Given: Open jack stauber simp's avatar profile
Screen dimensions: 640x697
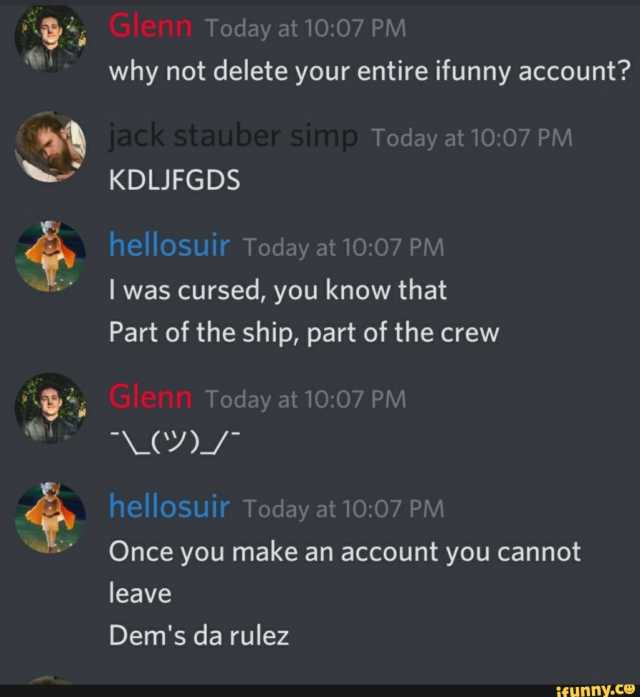Looking at the screenshot, I should [51, 147].
